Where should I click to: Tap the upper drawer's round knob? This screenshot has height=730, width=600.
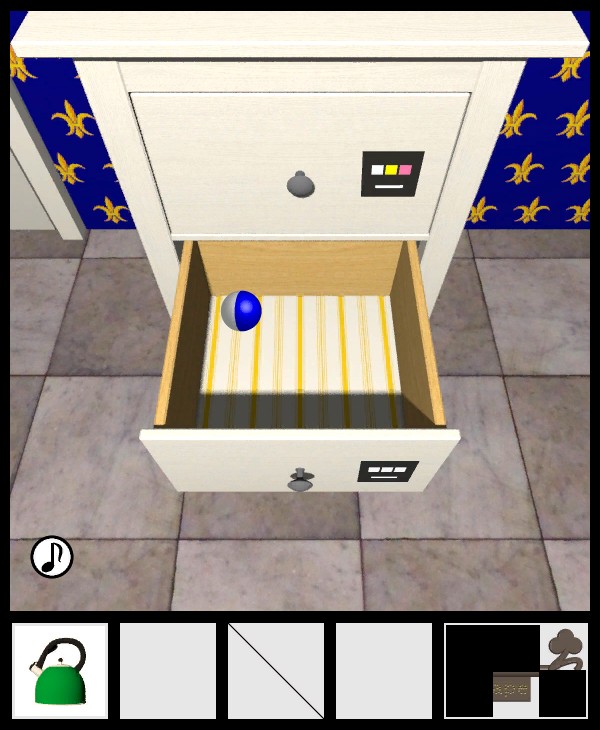tap(300, 184)
